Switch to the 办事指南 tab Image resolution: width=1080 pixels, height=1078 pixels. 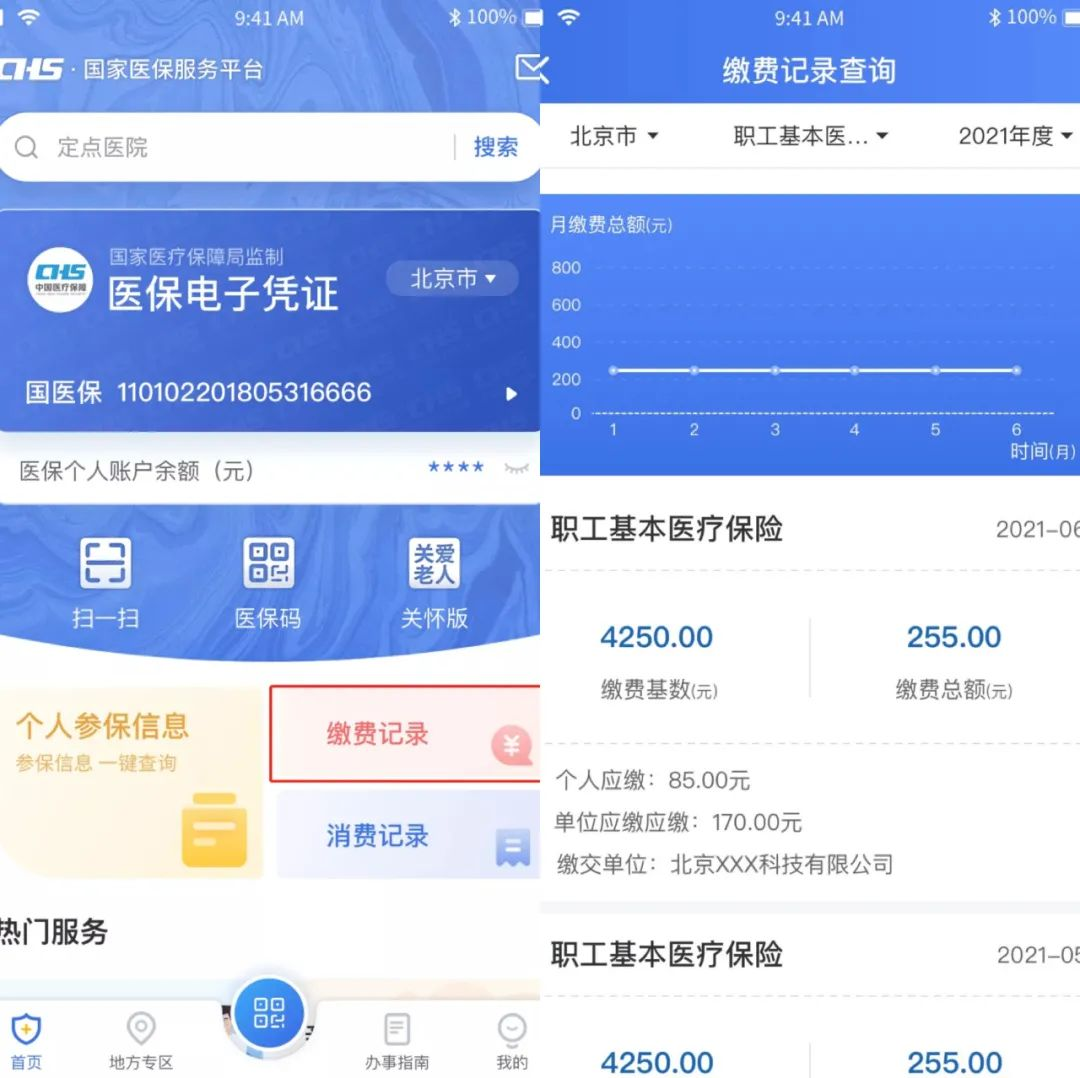397,1040
